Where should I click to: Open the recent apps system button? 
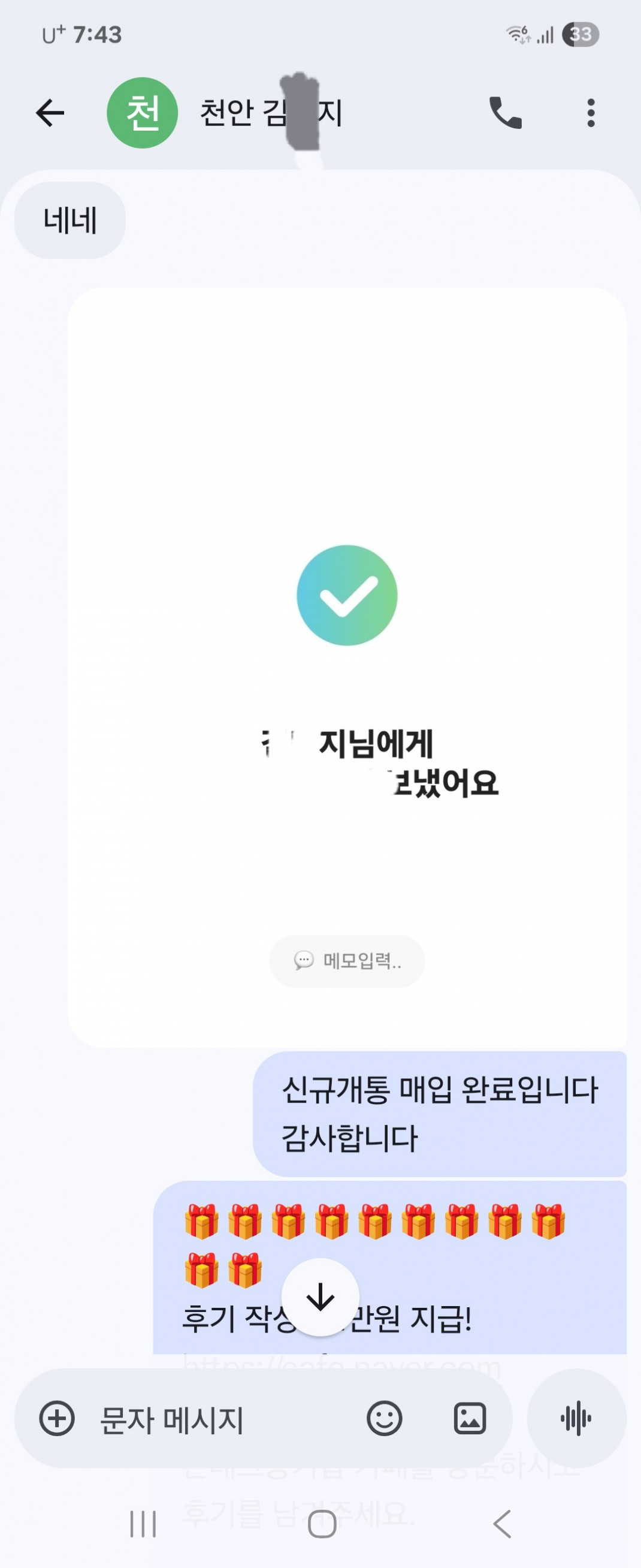(143, 1524)
